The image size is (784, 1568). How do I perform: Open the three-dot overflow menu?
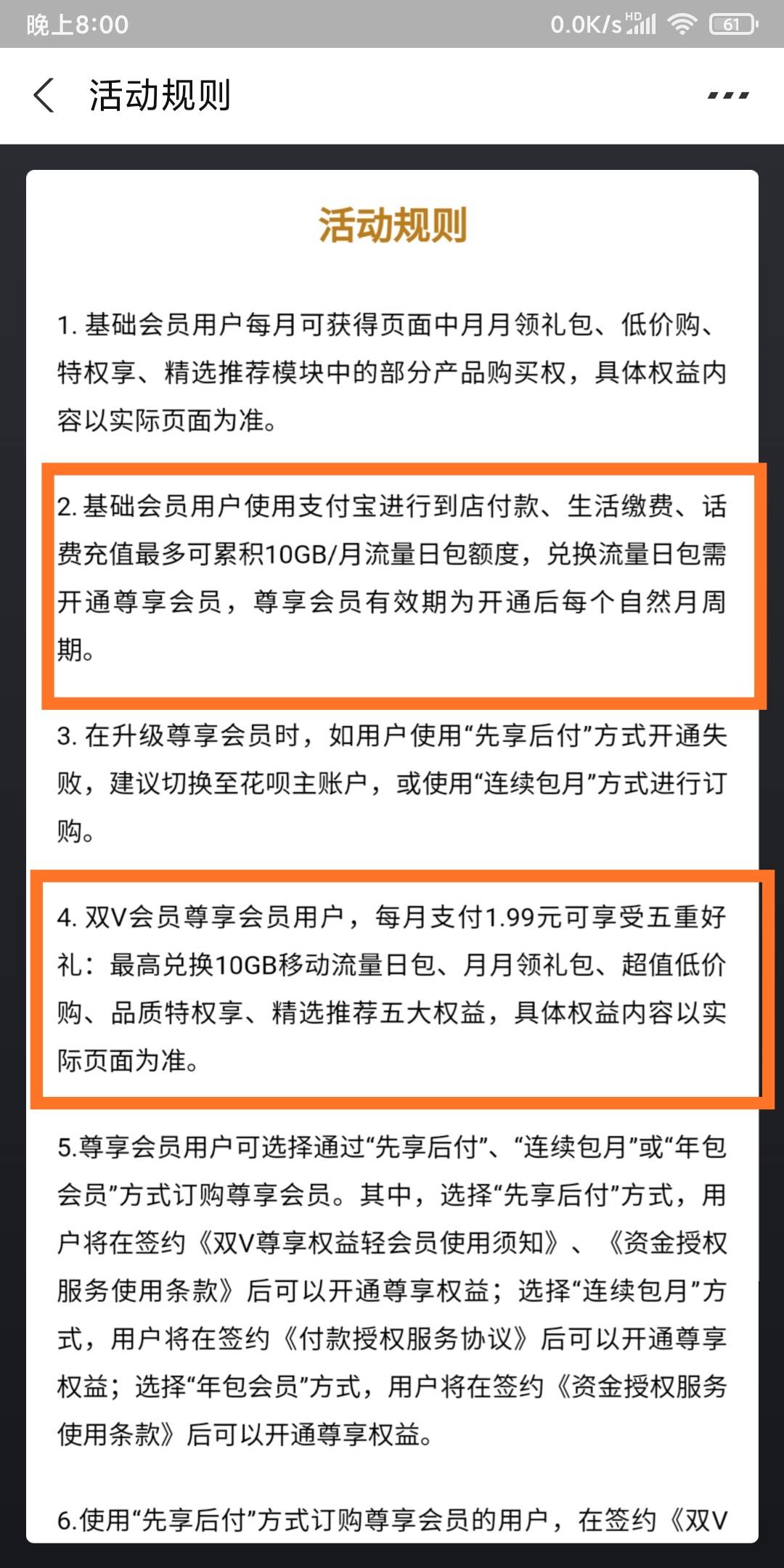728,96
